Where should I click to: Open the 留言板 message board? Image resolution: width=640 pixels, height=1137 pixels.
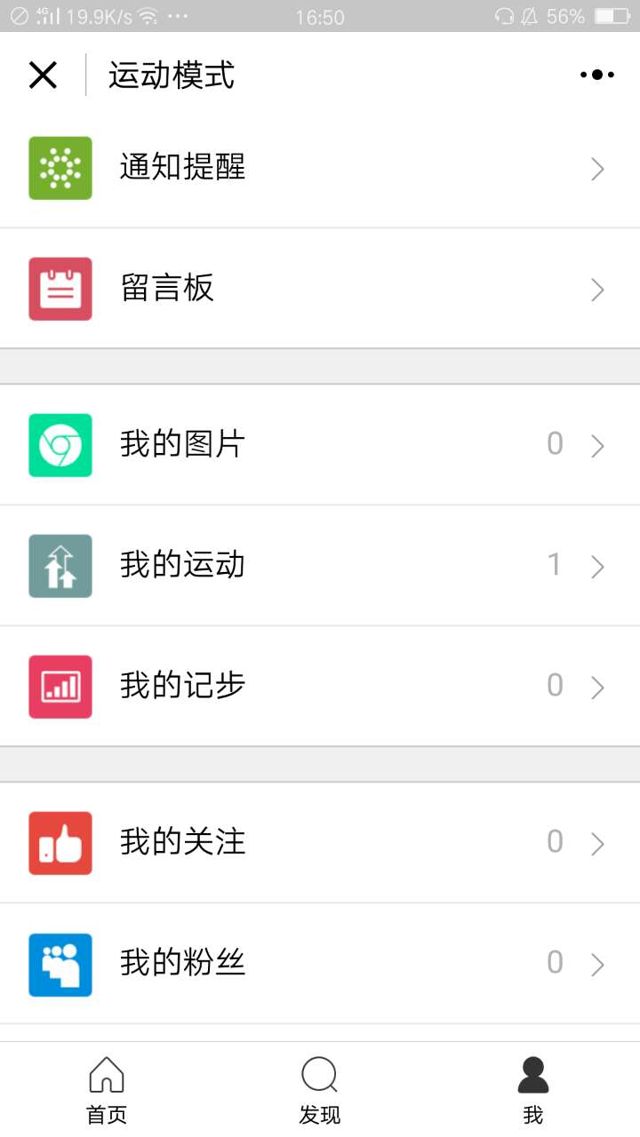[x=320, y=289]
